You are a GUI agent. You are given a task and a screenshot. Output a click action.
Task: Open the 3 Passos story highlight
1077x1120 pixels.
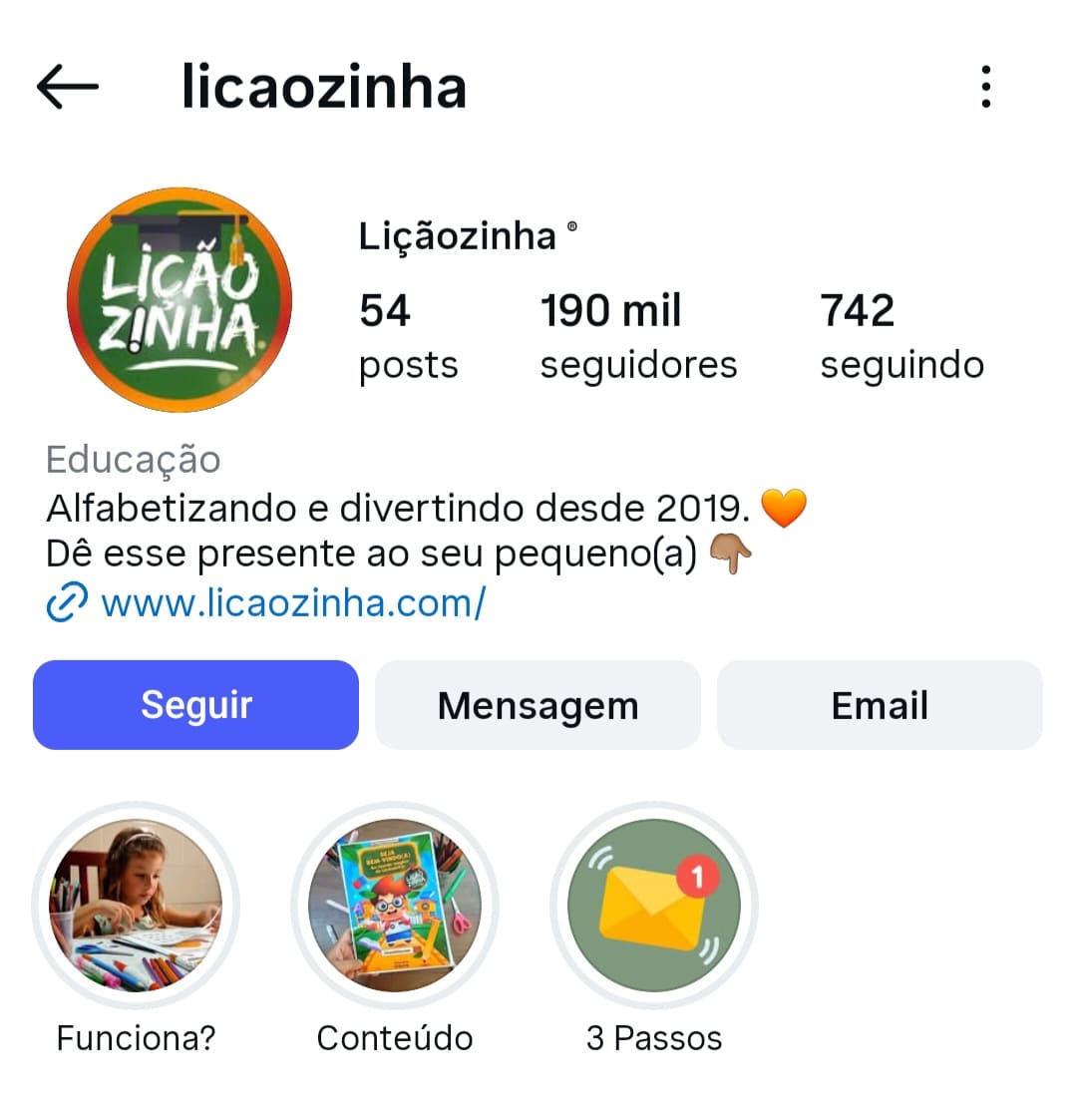(654, 906)
